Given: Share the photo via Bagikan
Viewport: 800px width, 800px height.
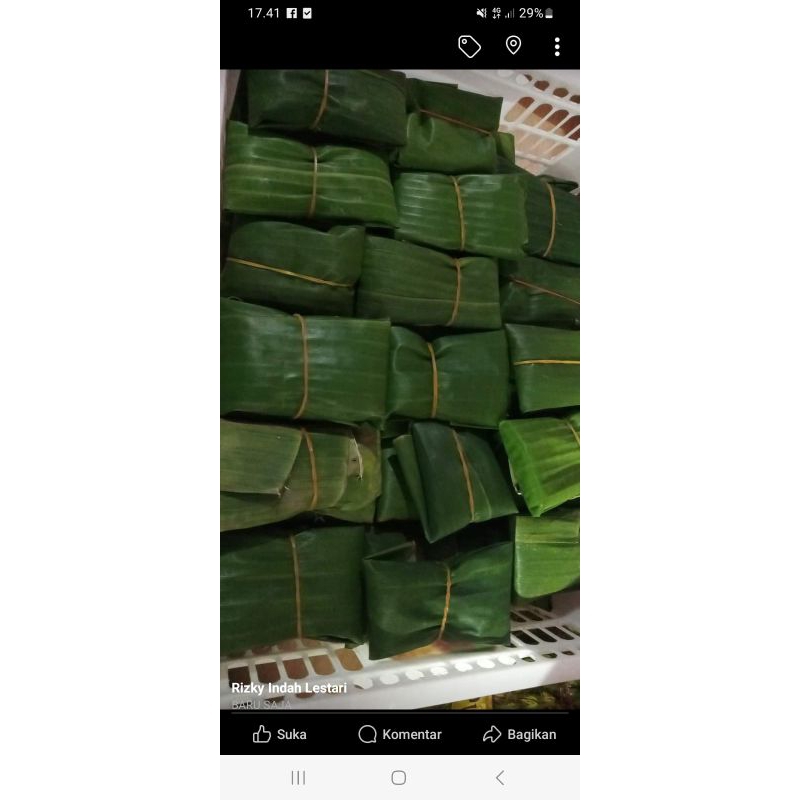Looking at the screenshot, I should click(519, 734).
